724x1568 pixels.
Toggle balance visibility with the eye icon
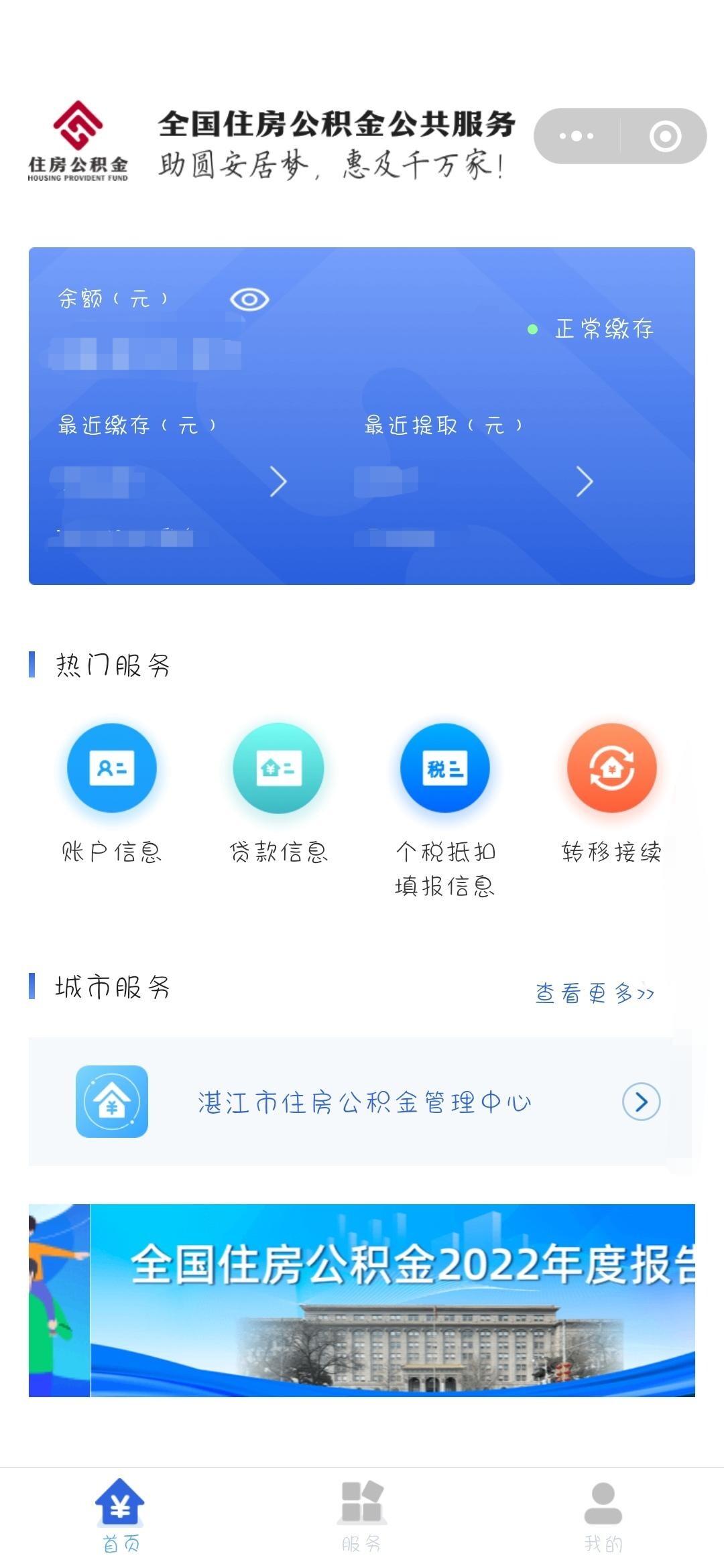249,299
